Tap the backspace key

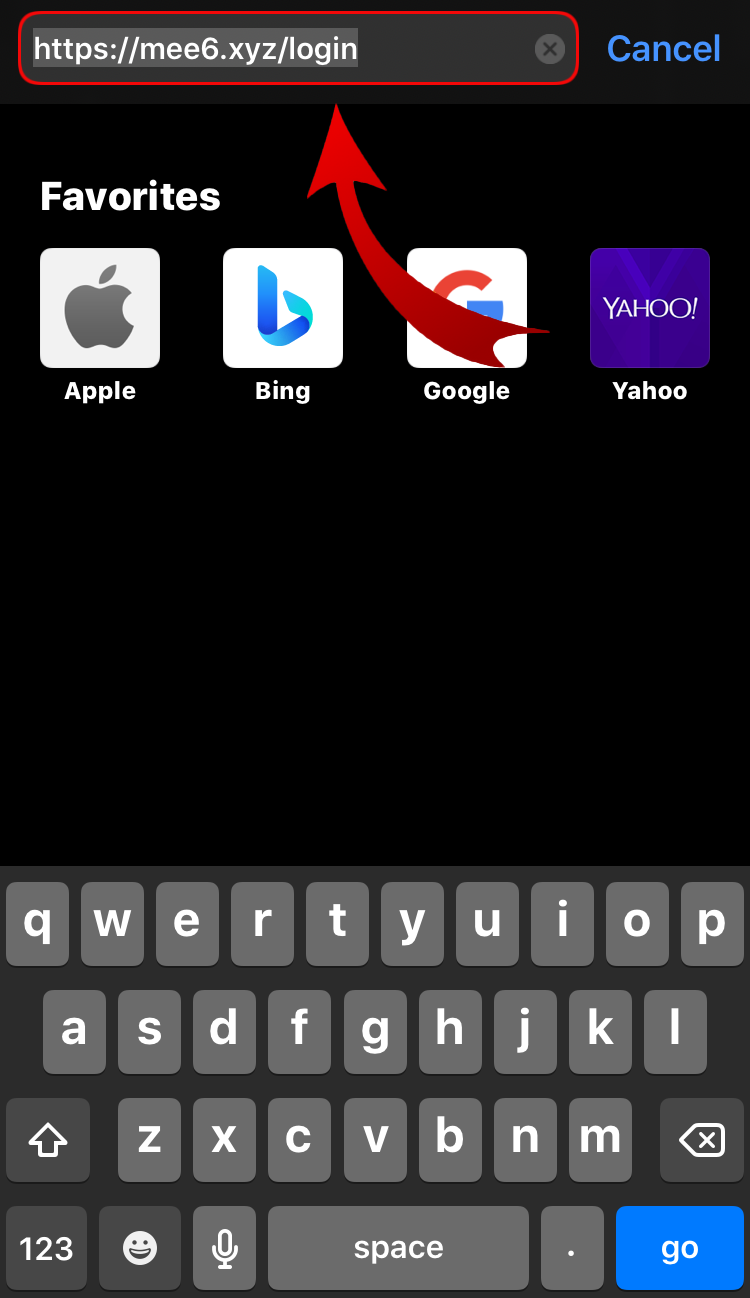tap(702, 1138)
